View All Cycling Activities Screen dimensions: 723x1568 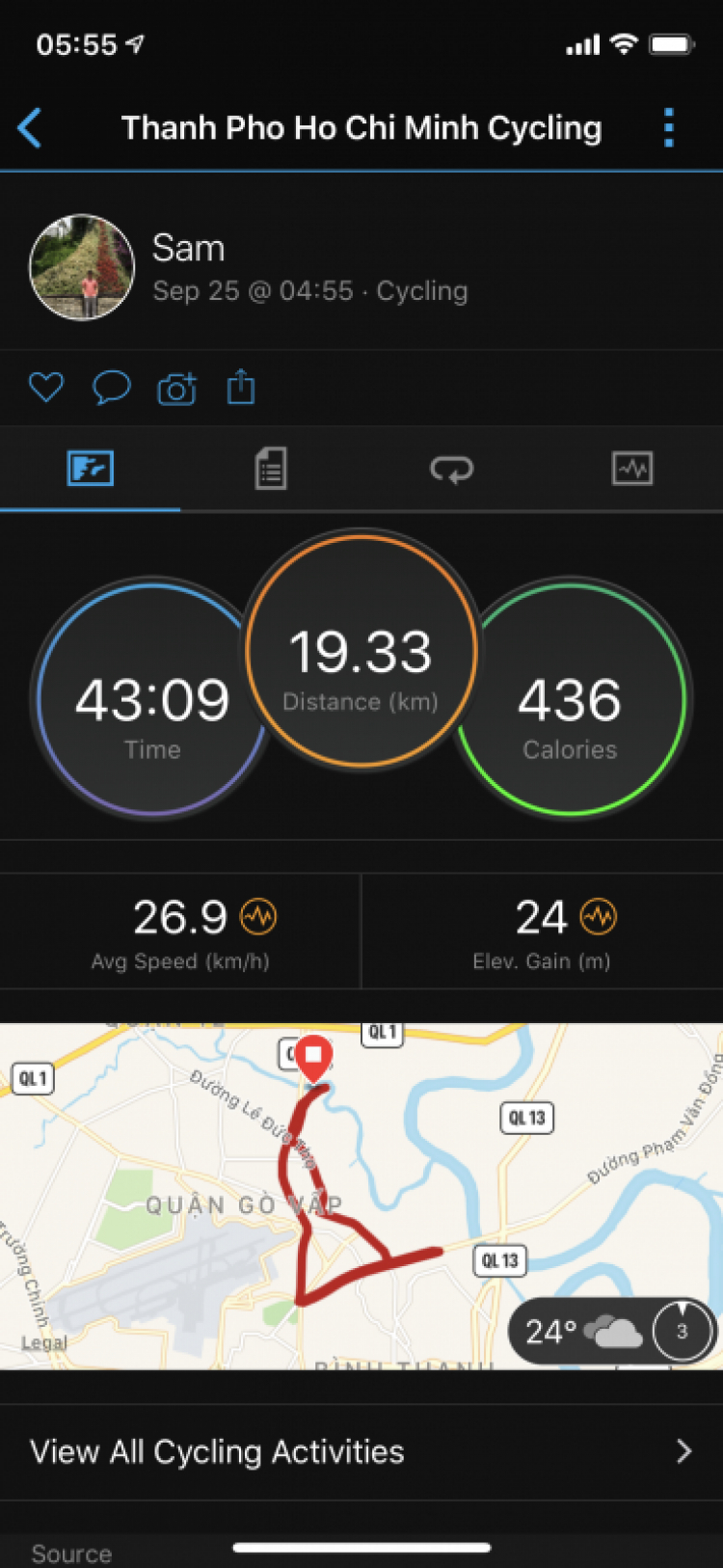coord(361,1451)
